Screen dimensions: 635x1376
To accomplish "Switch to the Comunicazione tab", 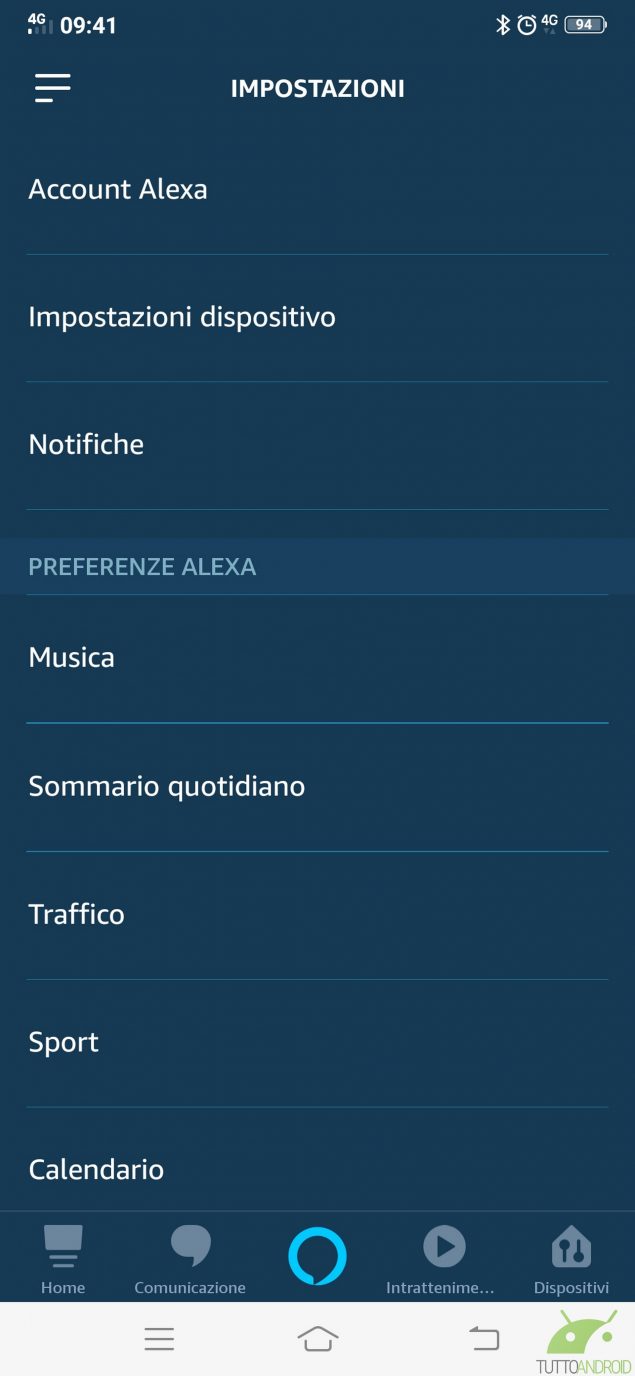I will click(x=190, y=1258).
